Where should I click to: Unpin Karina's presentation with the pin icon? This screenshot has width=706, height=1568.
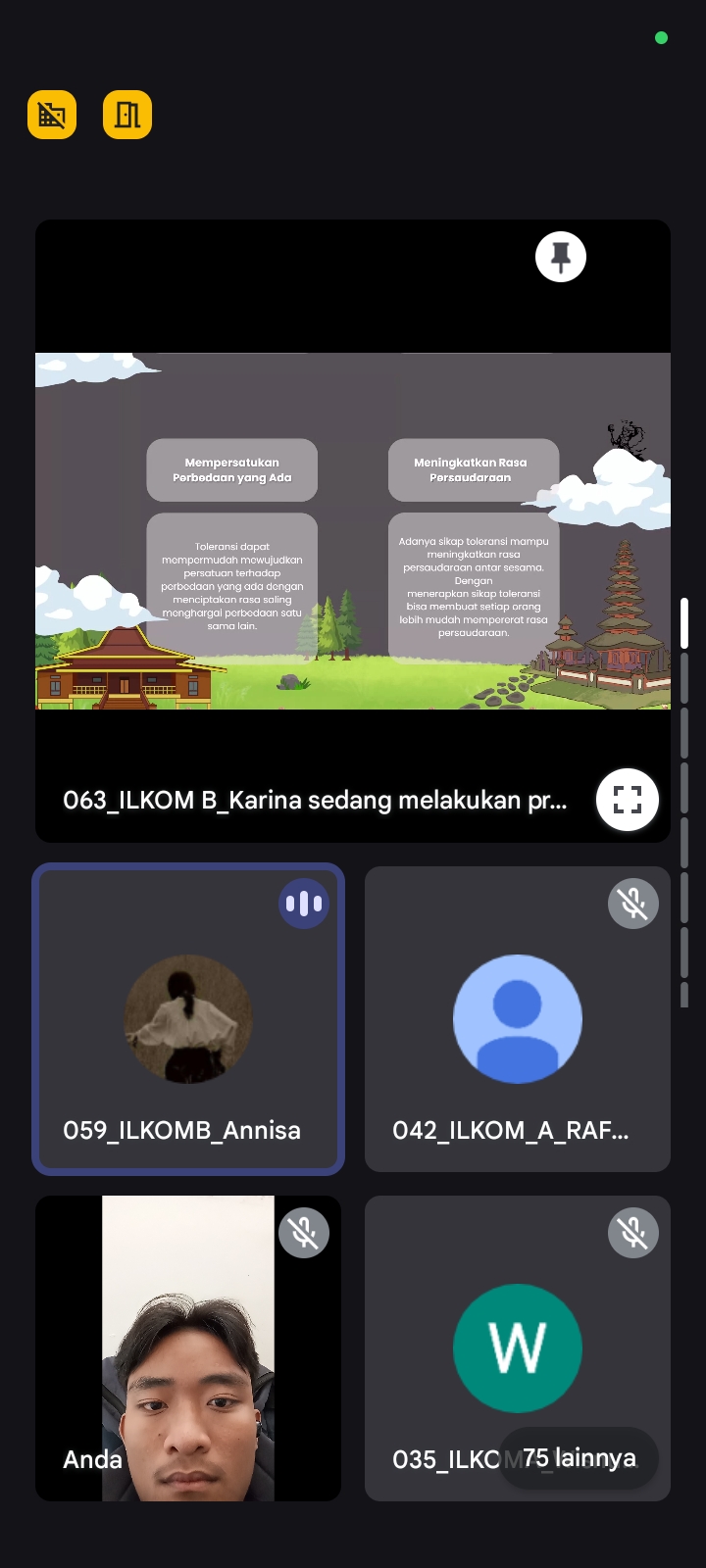point(561,257)
